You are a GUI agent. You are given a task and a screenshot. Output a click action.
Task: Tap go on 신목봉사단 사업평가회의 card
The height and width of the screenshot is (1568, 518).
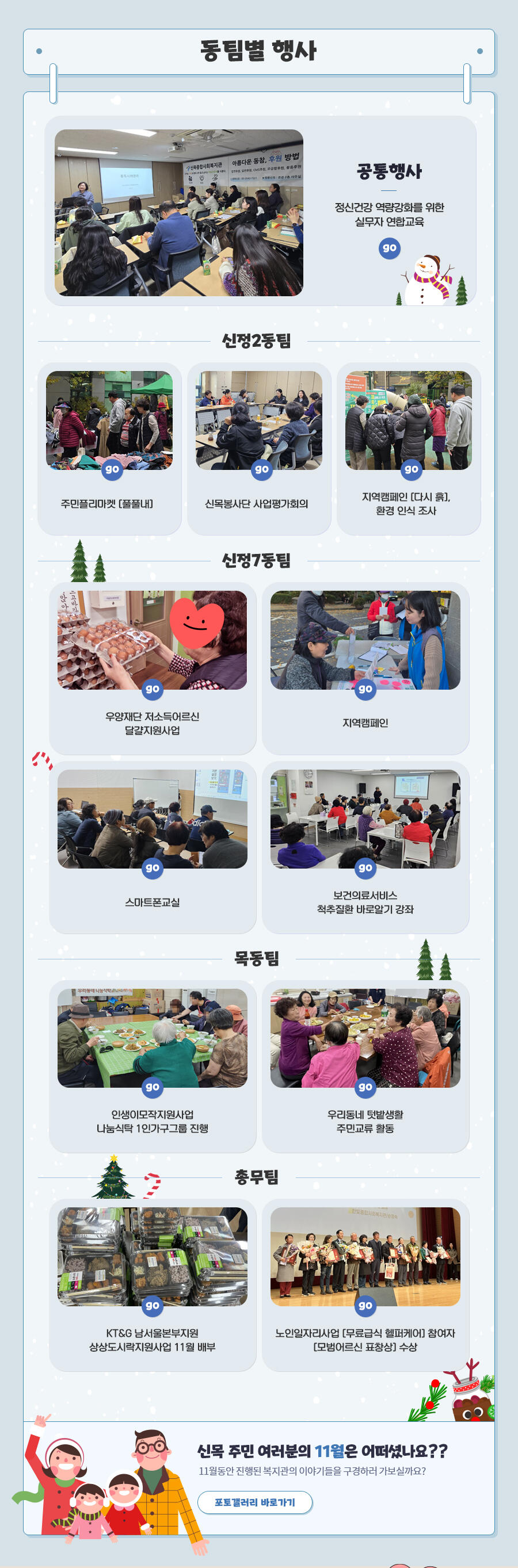point(261,469)
